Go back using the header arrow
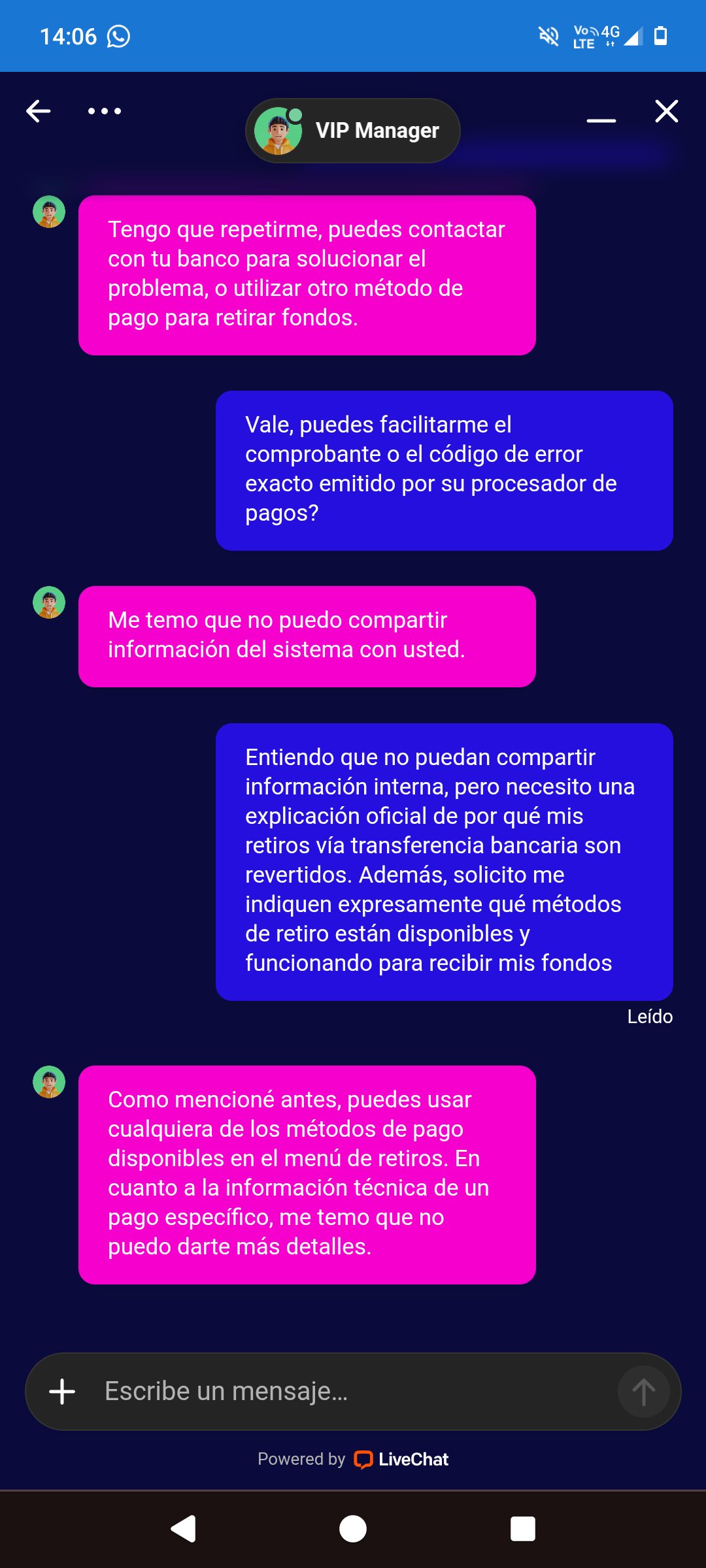This screenshot has height=1568, width=706. pos(39,111)
